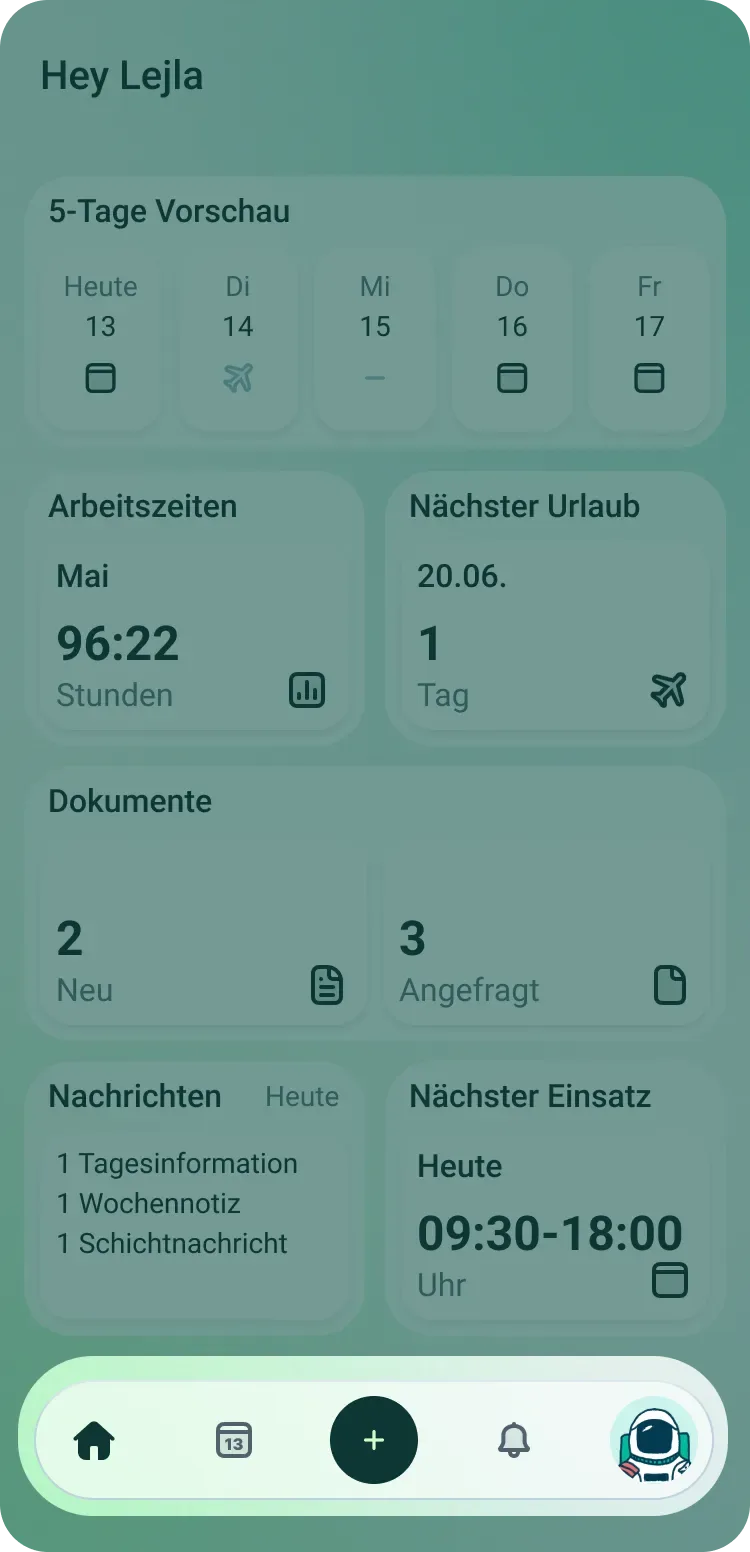Open the home tab

(95, 1441)
